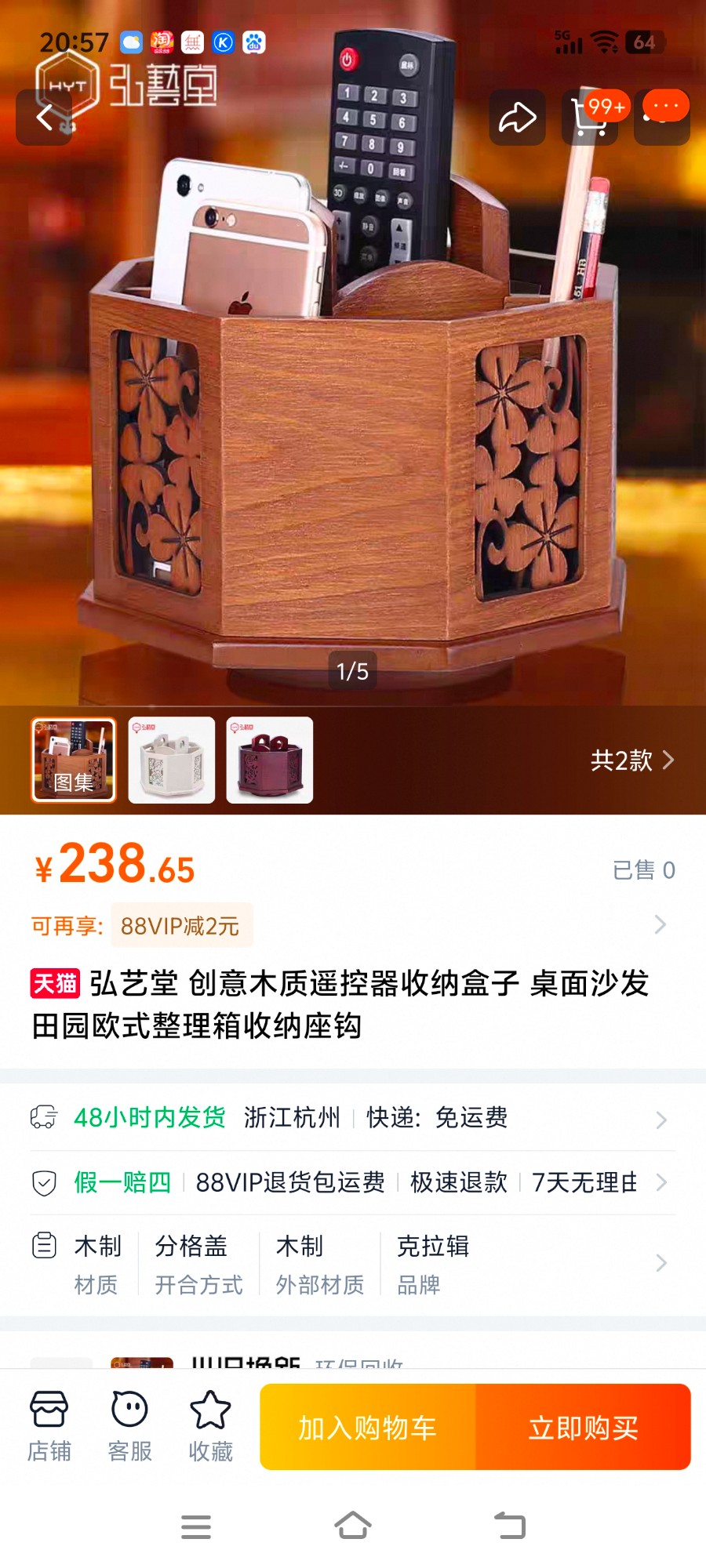Open the three-dot overflow menu
706x1568 pixels.
pos(663,118)
